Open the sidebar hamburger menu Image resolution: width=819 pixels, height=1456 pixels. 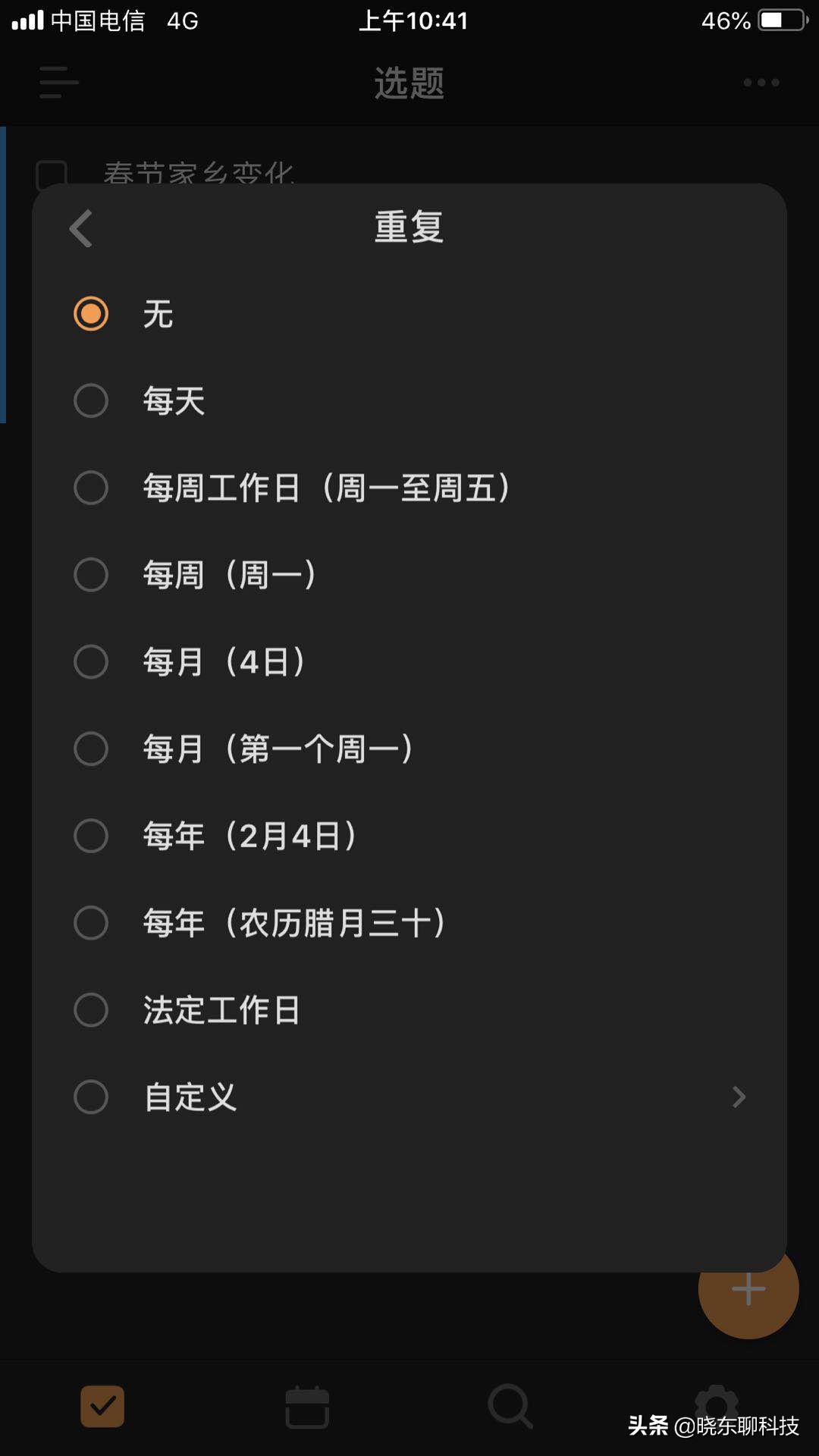click(x=56, y=83)
